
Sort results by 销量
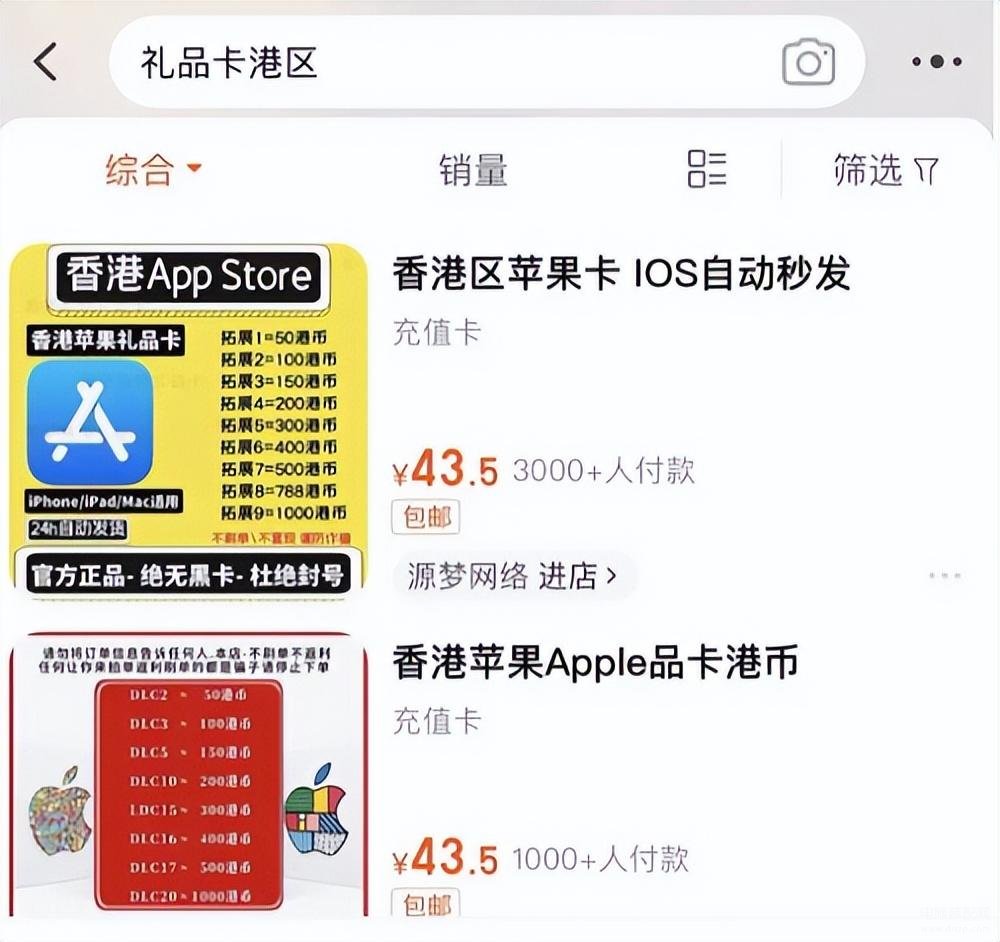pyautogui.click(x=473, y=170)
